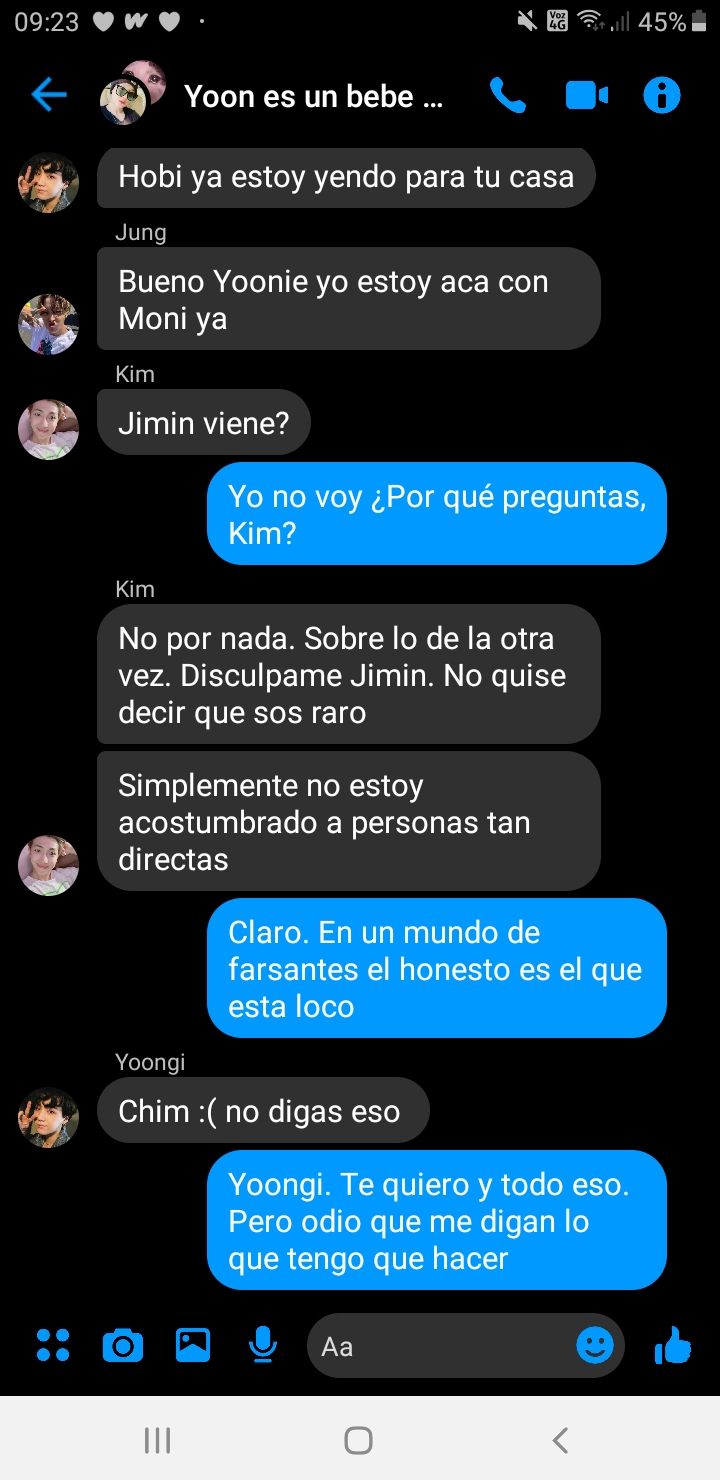Open the conversation info icon
The height and width of the screenshot is (1480, 720).
tap(662, 96)
